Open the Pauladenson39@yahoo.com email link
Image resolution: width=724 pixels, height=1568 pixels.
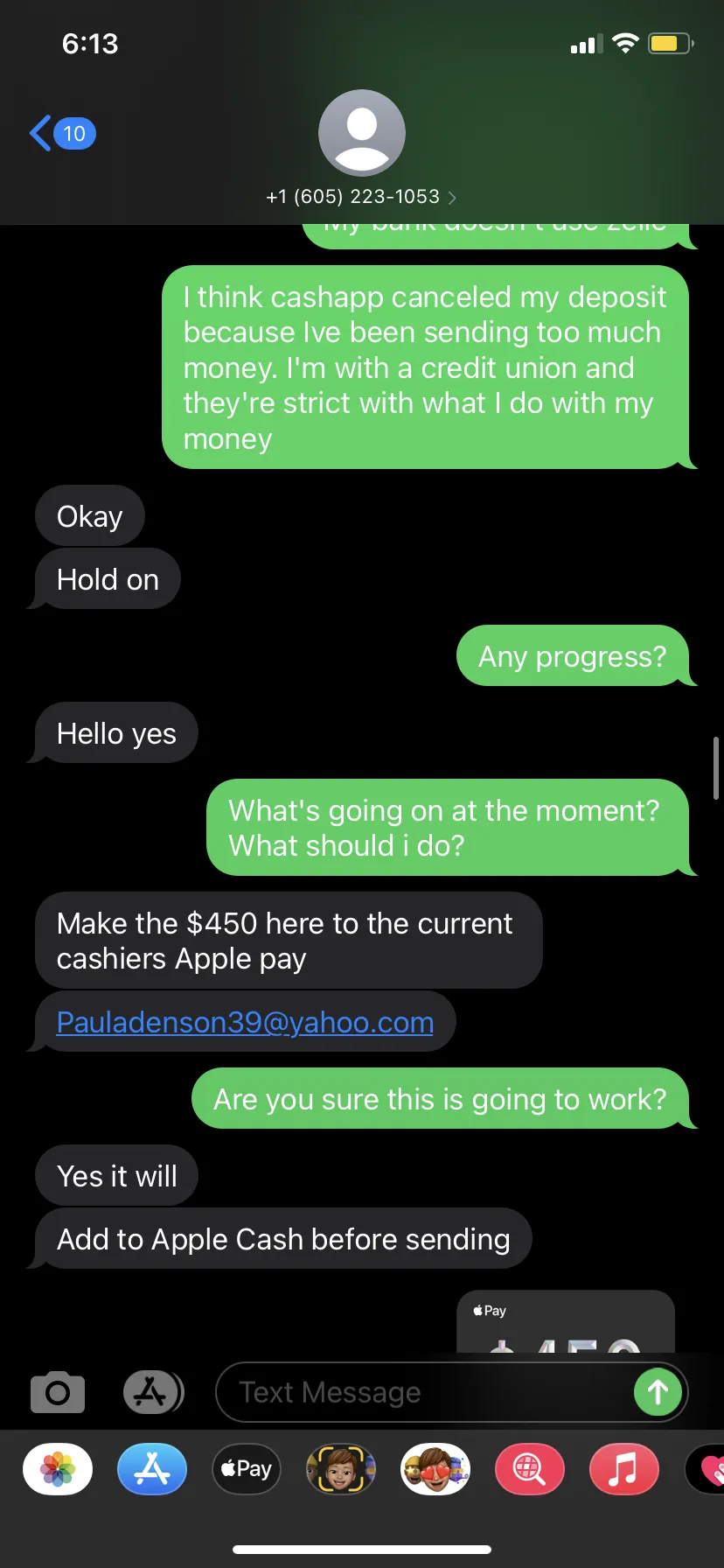(245, 1022)
